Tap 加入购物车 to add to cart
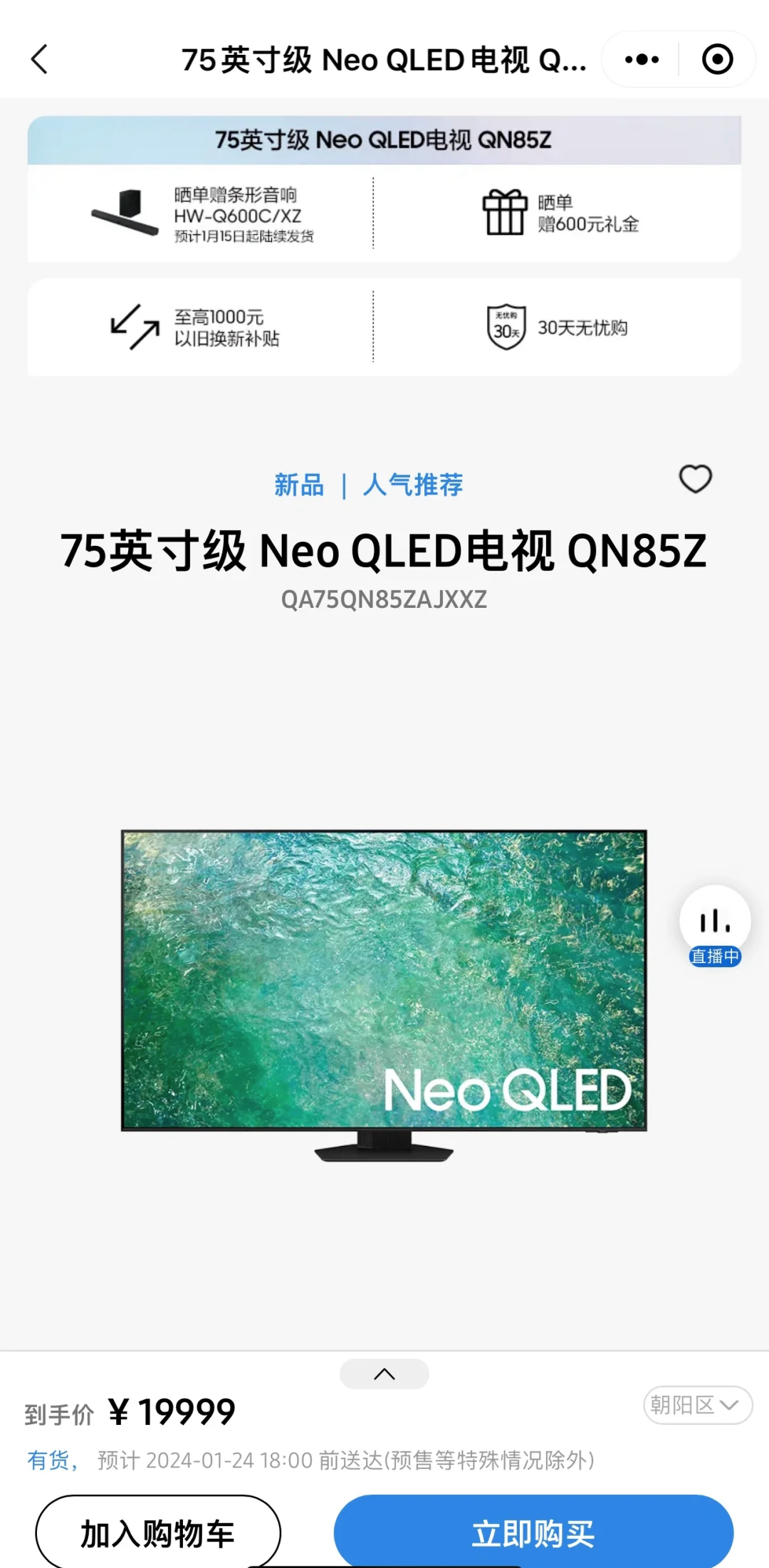 tap(158, 1533)
